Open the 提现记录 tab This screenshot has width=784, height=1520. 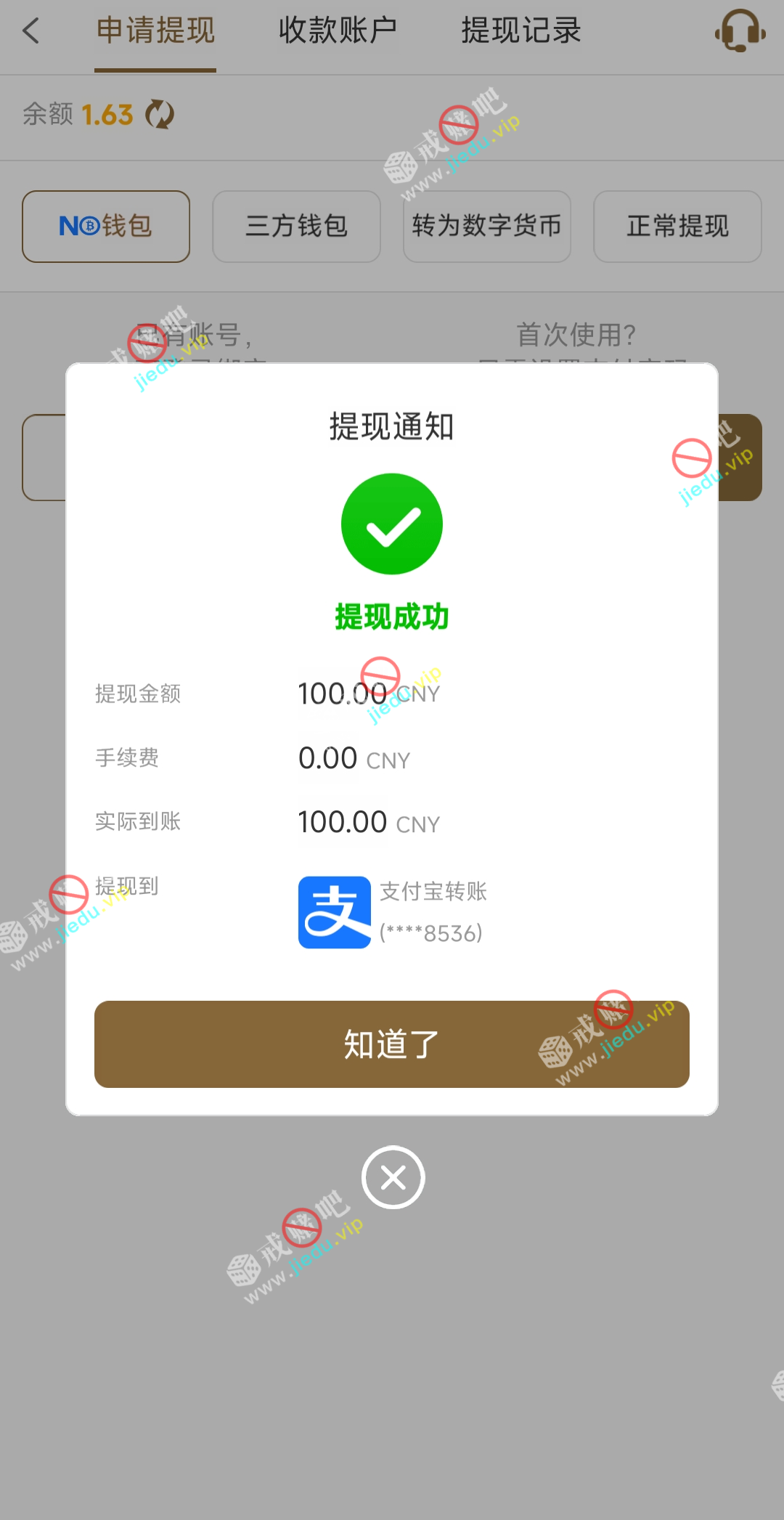pos(520,31)
